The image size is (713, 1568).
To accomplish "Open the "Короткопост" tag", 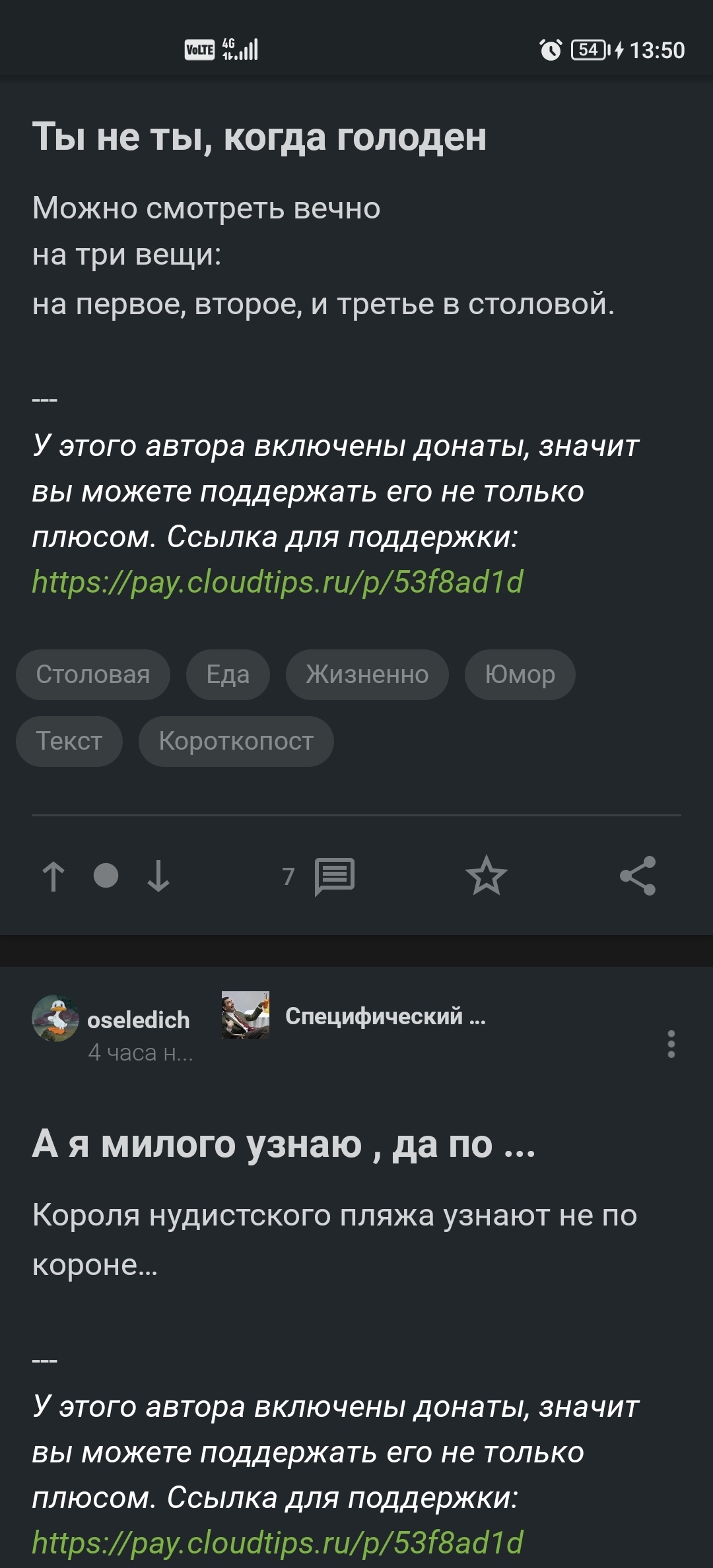I will pos(236,741).
